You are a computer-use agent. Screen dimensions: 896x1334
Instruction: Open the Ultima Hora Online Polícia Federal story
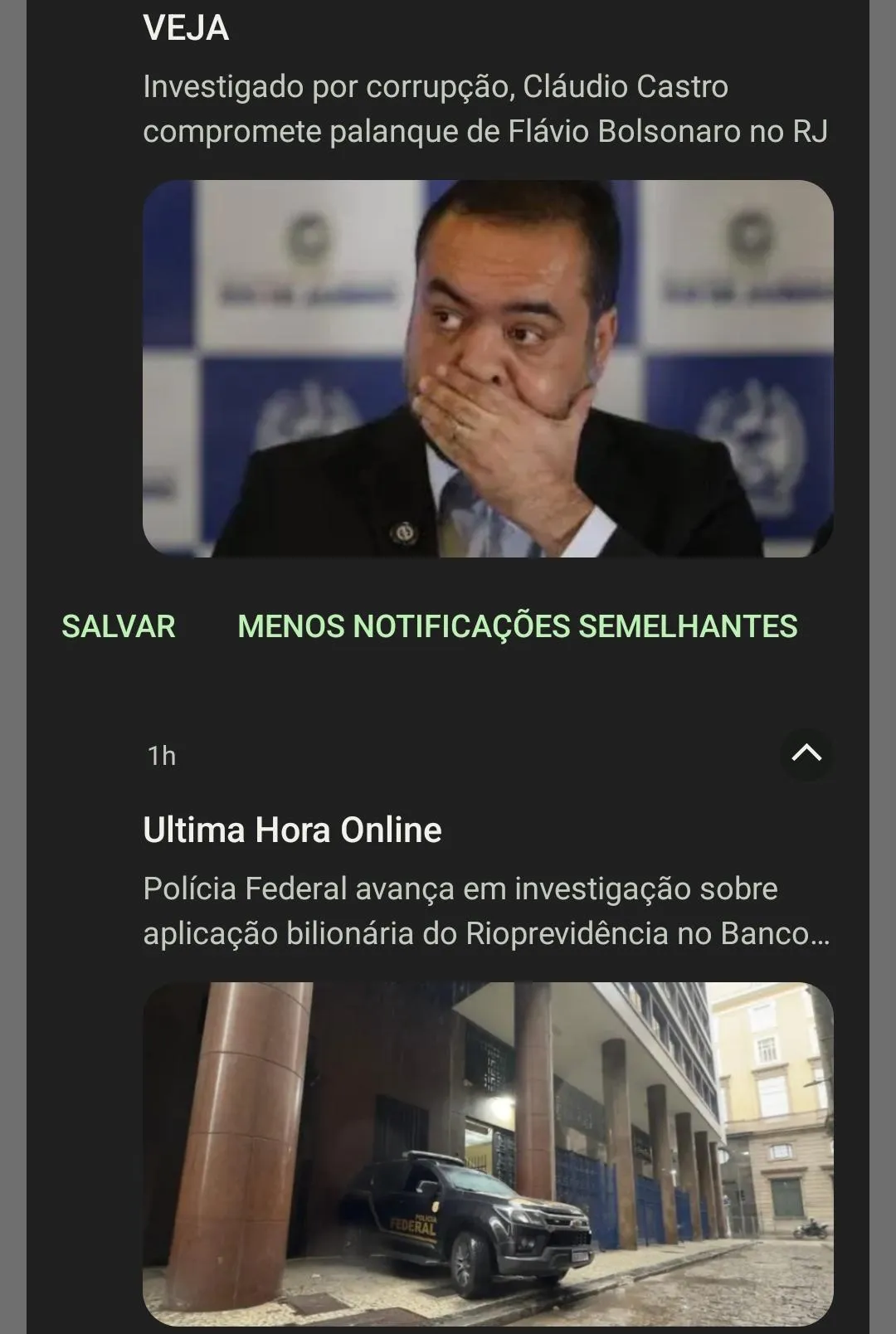click(486, 911)
